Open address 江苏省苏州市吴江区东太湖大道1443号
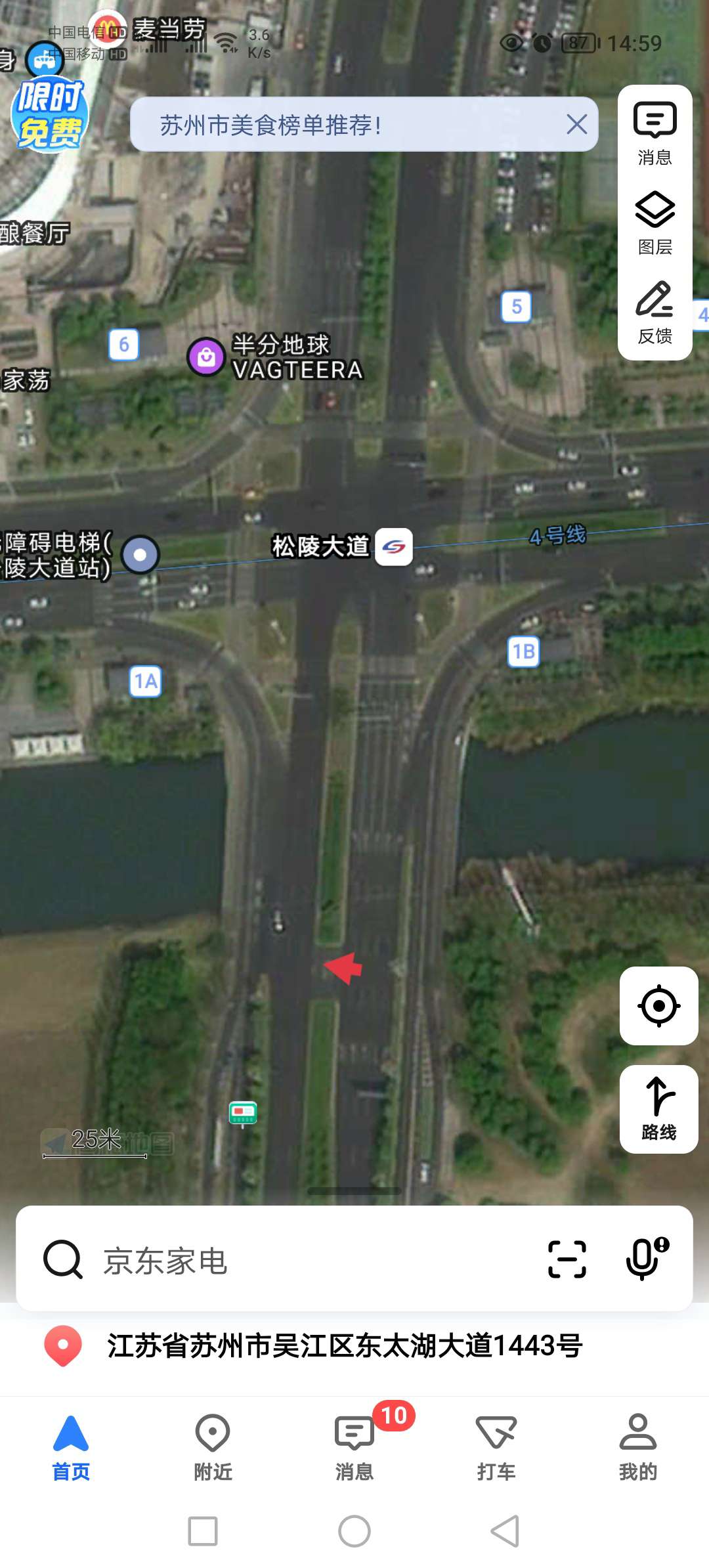Viewport: 709px width, 1568px height. click(345, 1345)
